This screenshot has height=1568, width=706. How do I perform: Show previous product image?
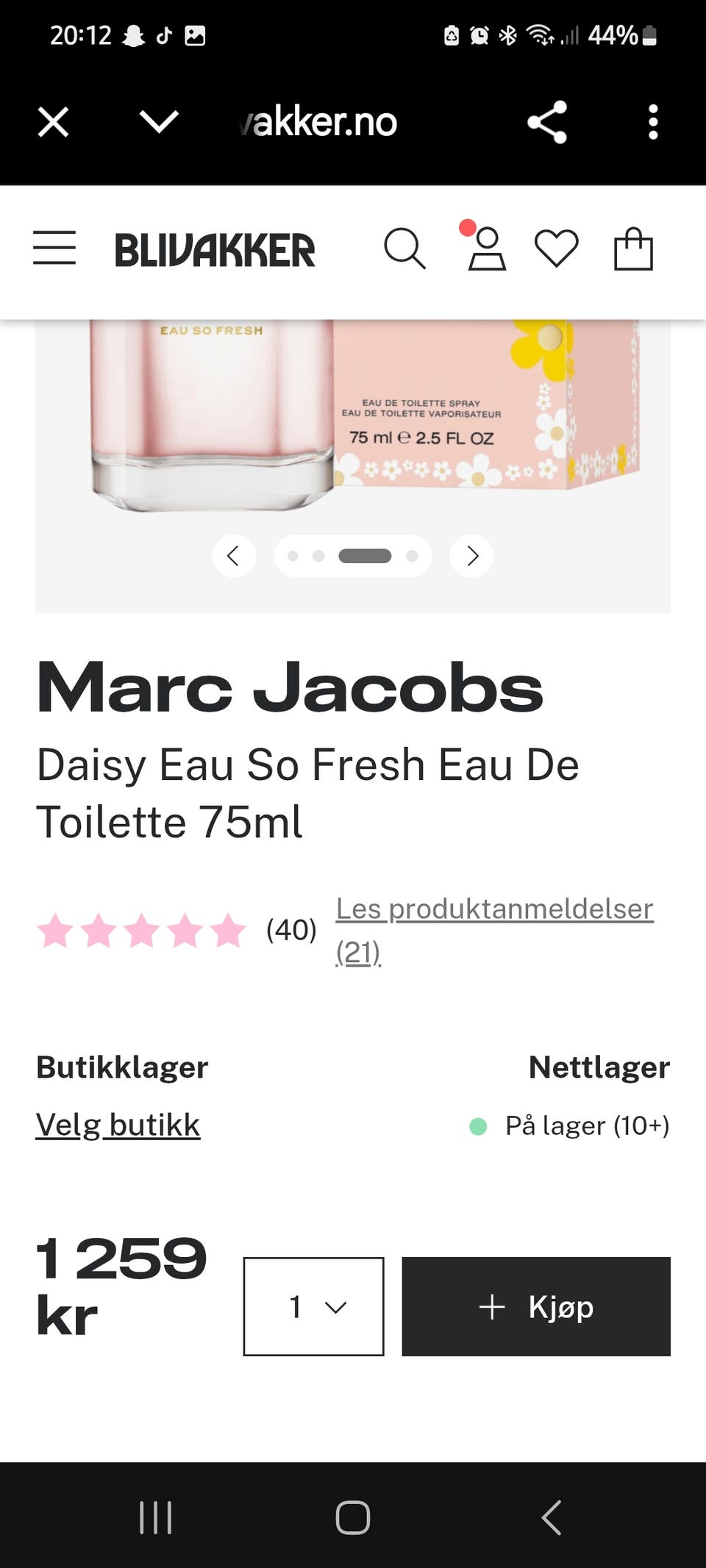tap(234, 556)
